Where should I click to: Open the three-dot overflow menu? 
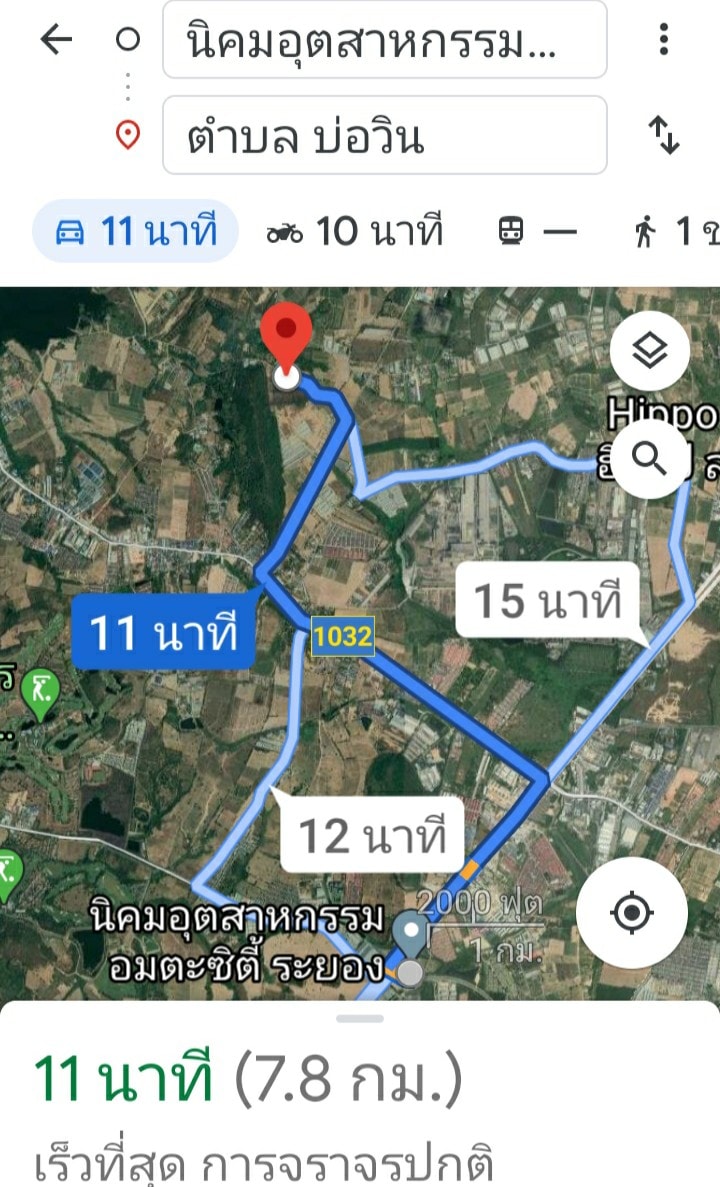click(663, 40)
